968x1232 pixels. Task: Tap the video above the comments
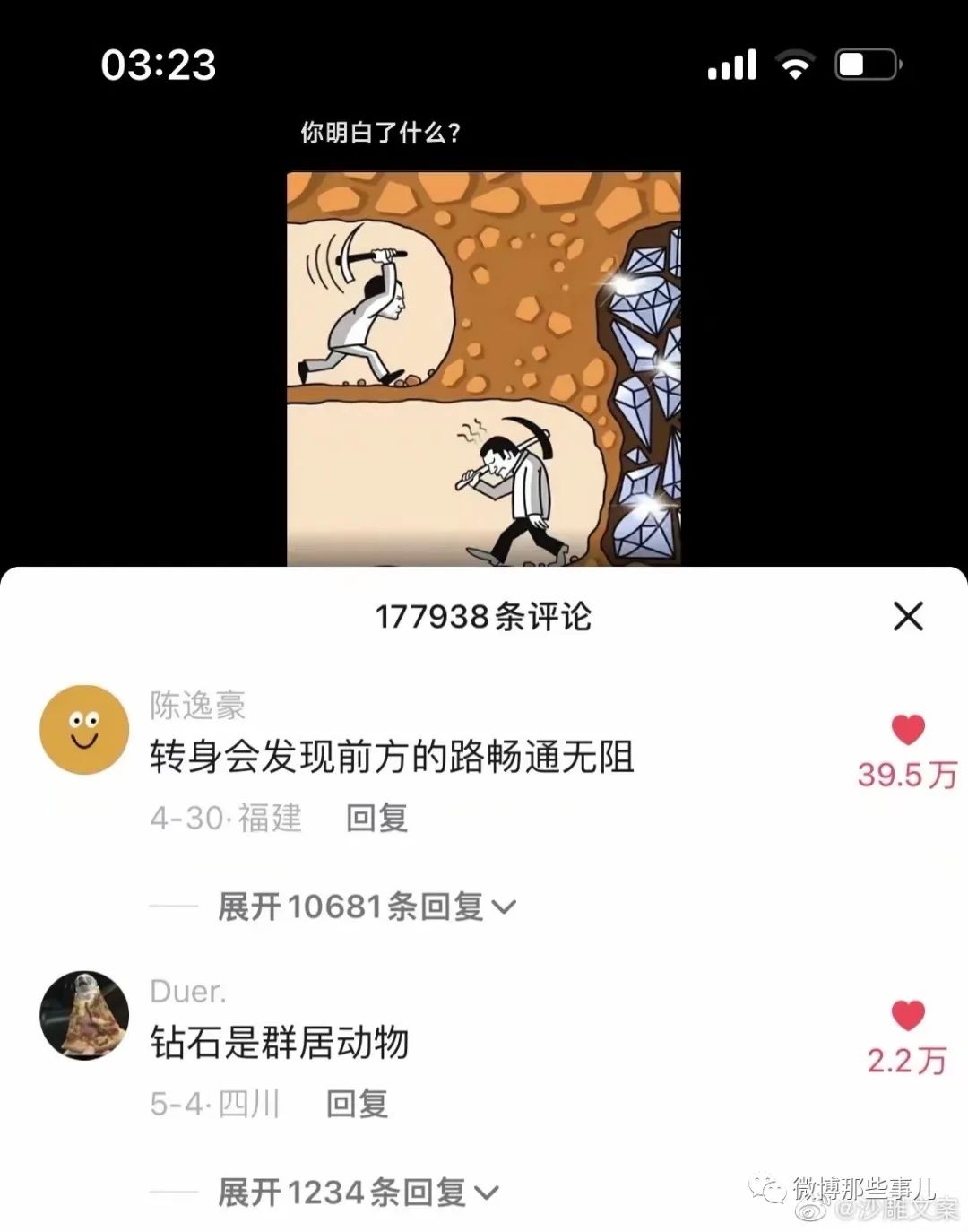click(x=483, y=368)
